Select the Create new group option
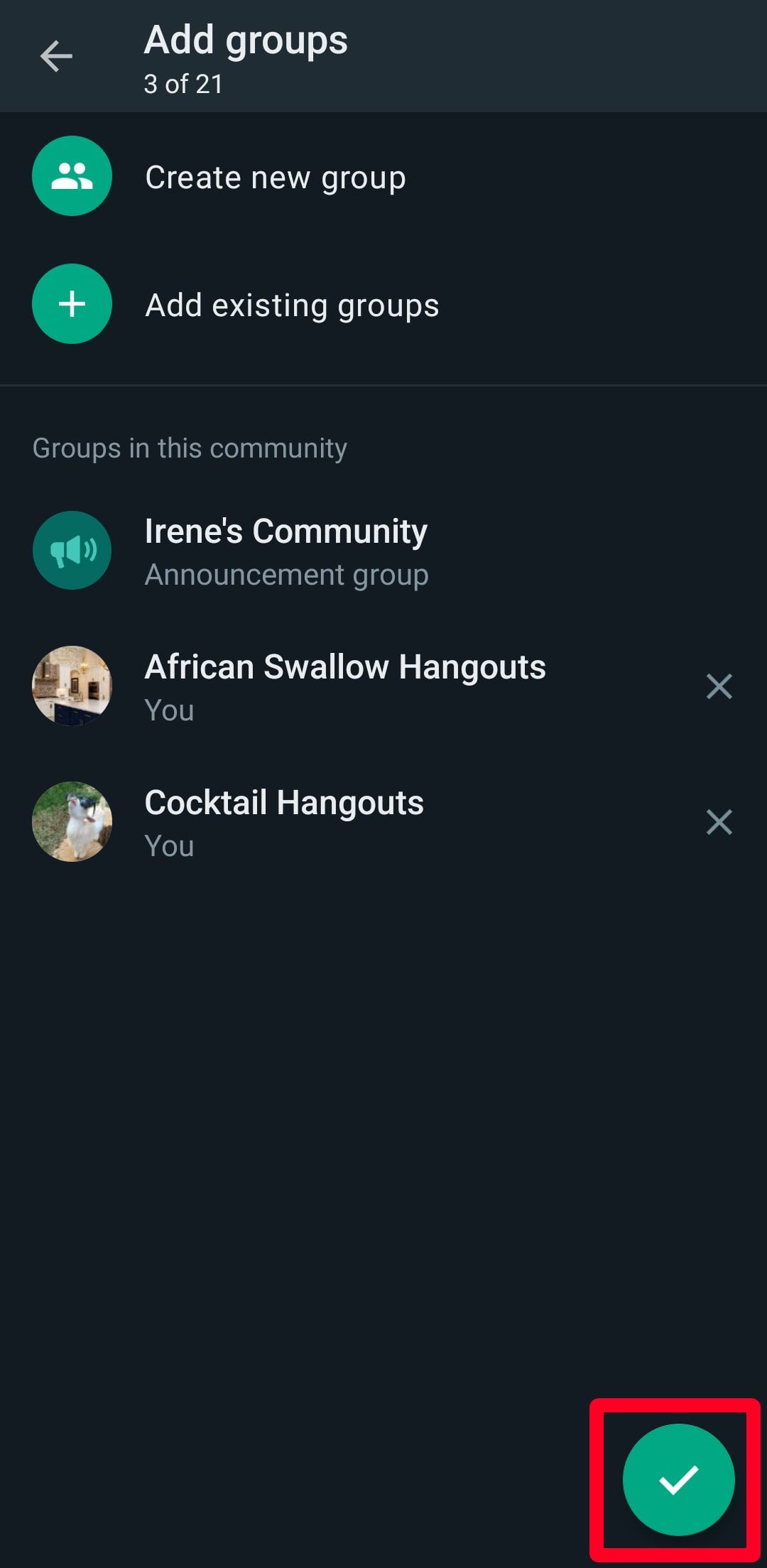Image resolution: width=767 pixels, height=1568 pixels. click(275, 176)
